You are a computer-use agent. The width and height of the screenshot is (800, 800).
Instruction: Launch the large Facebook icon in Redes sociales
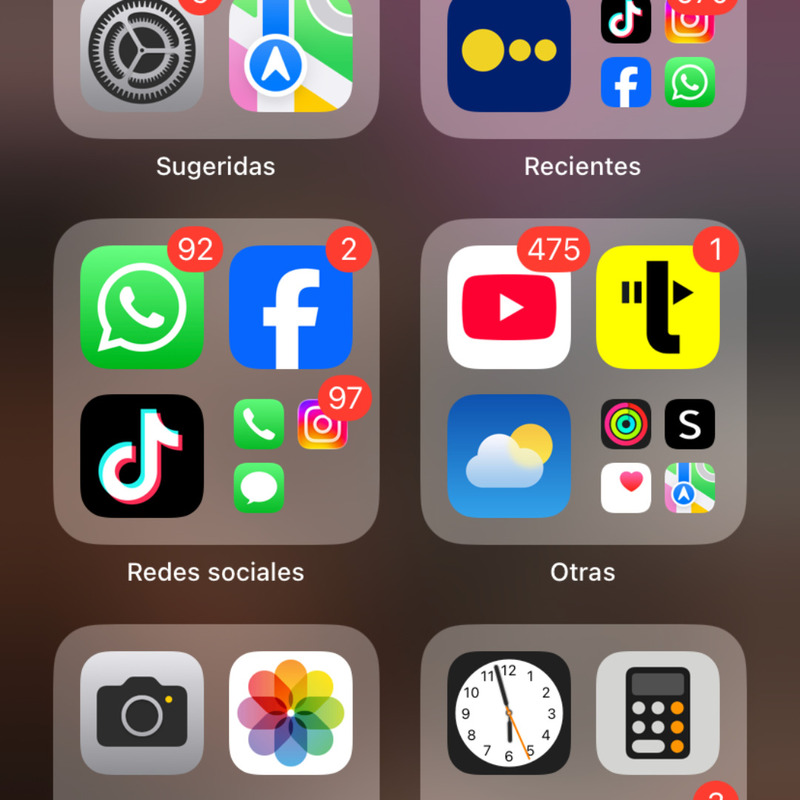(291, 307)
